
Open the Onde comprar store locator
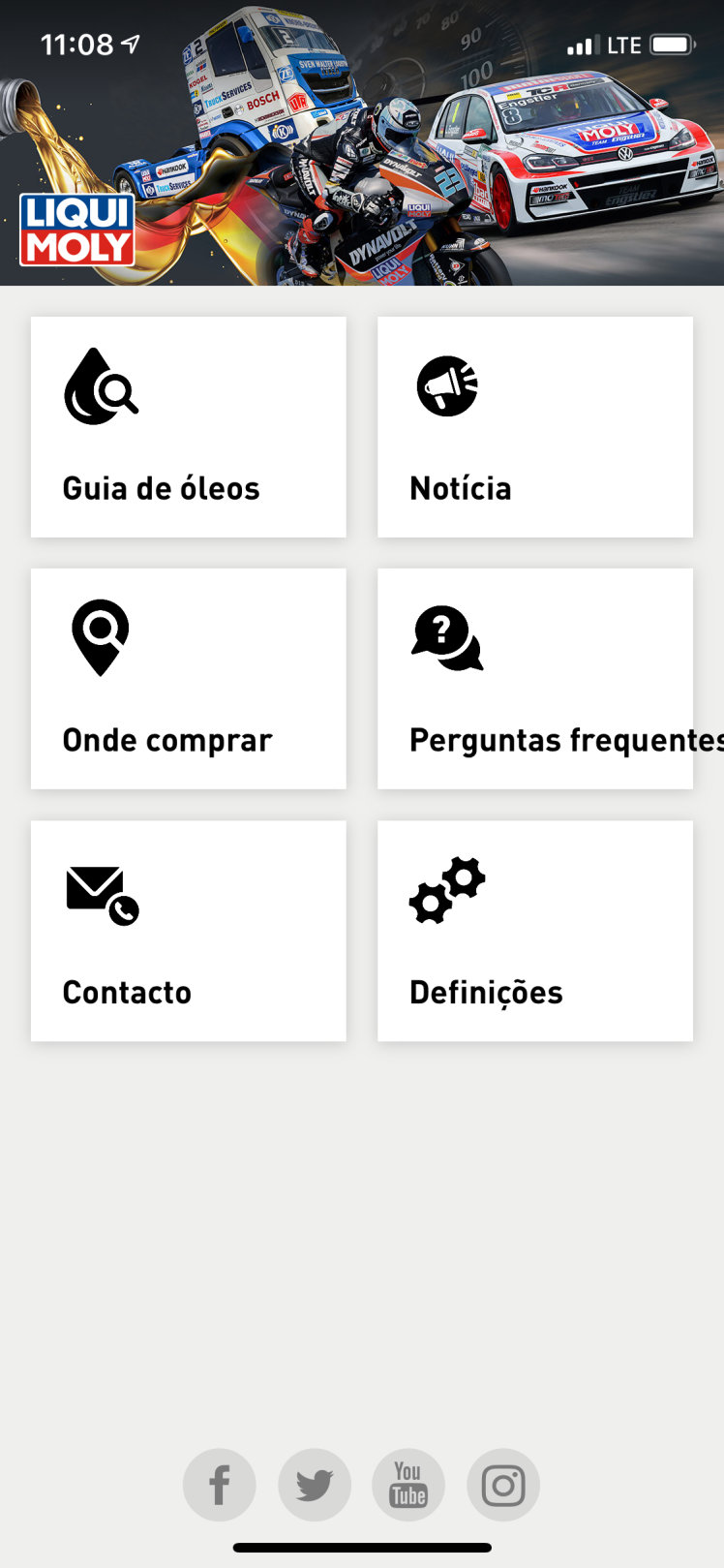pyautogui.click(x=188, y=678)
